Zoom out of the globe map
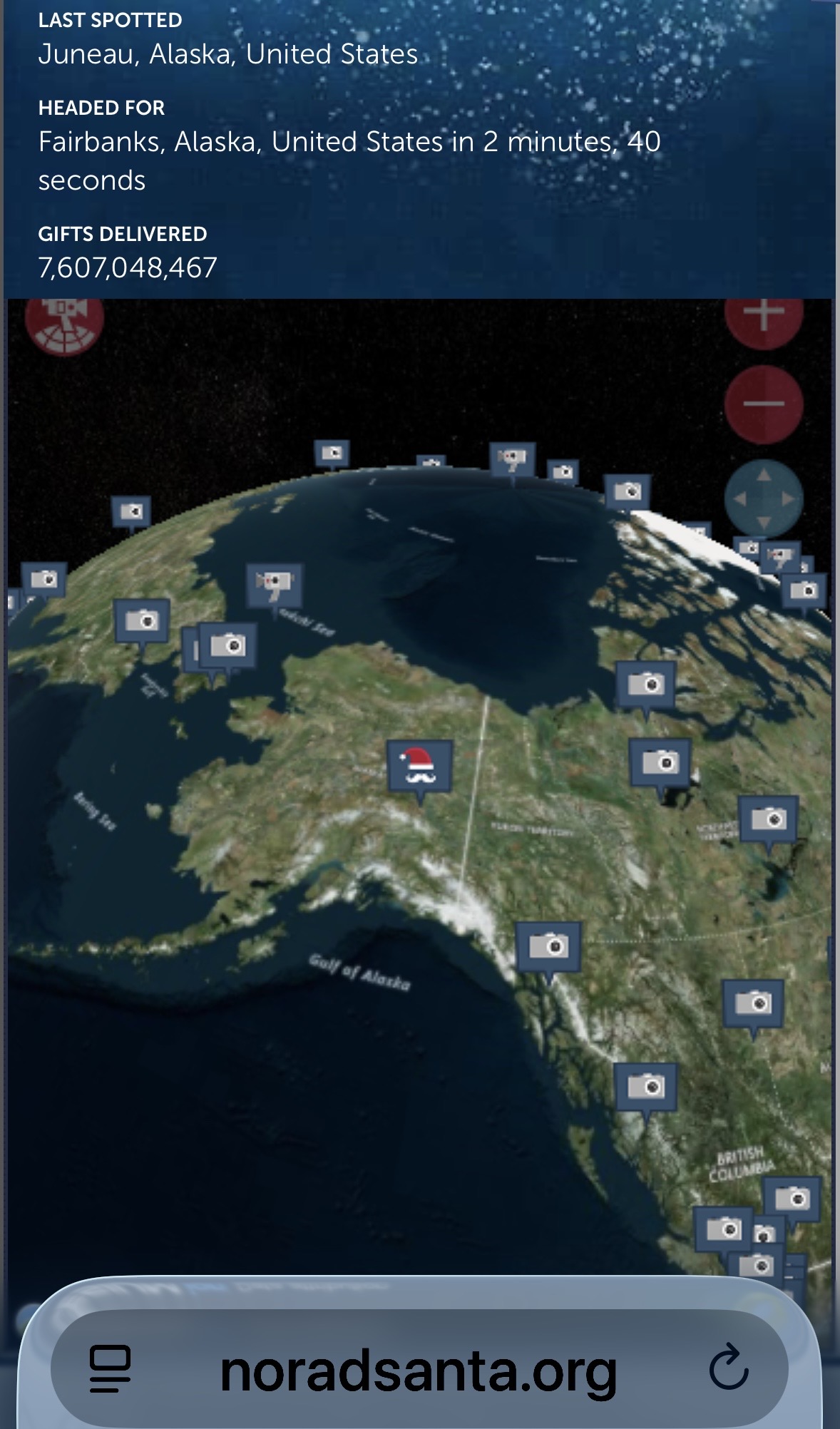840x1429 pixels. click(763, 404)
